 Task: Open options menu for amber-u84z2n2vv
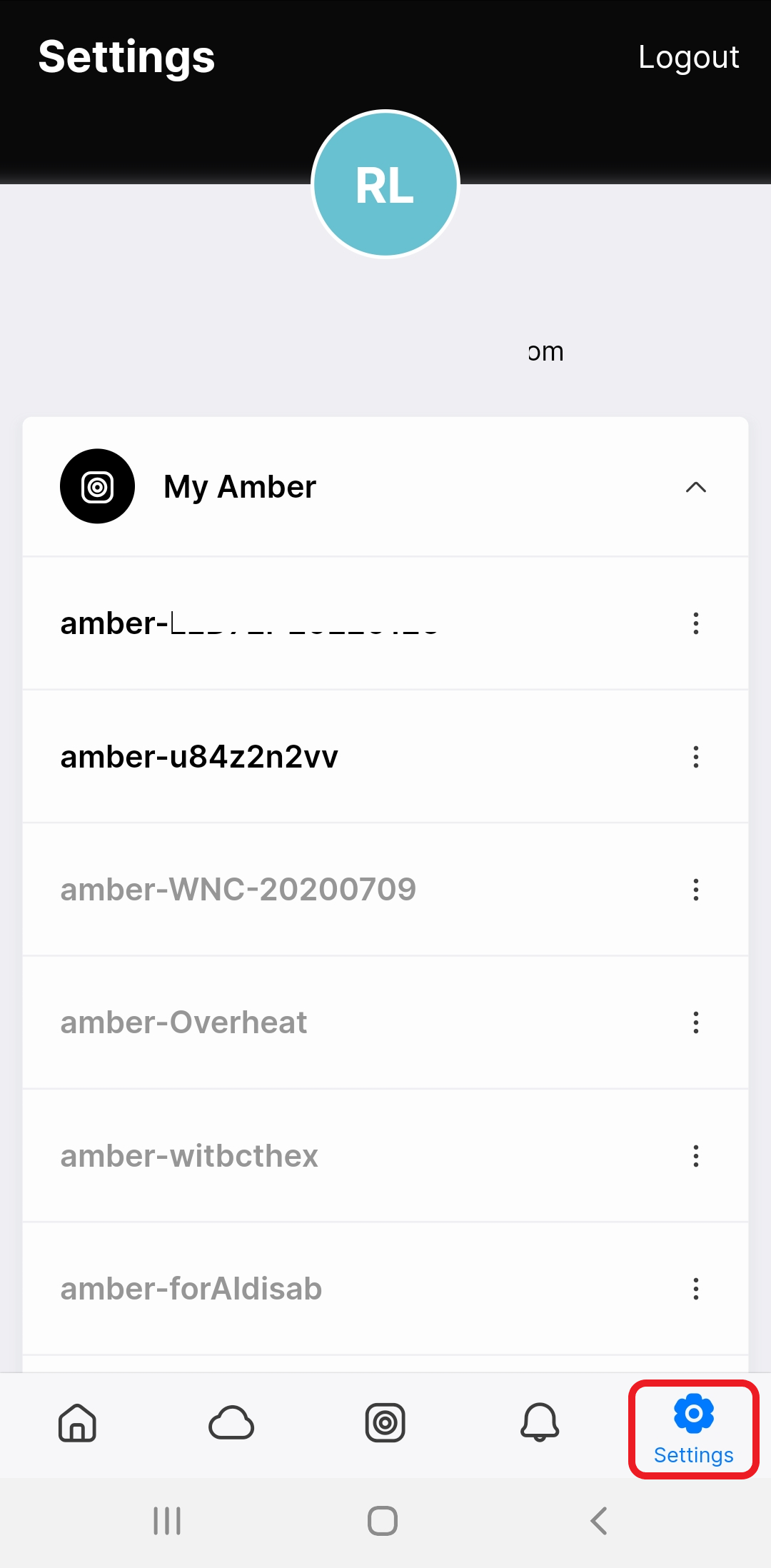pyautogui.click(x=695, y=757)
